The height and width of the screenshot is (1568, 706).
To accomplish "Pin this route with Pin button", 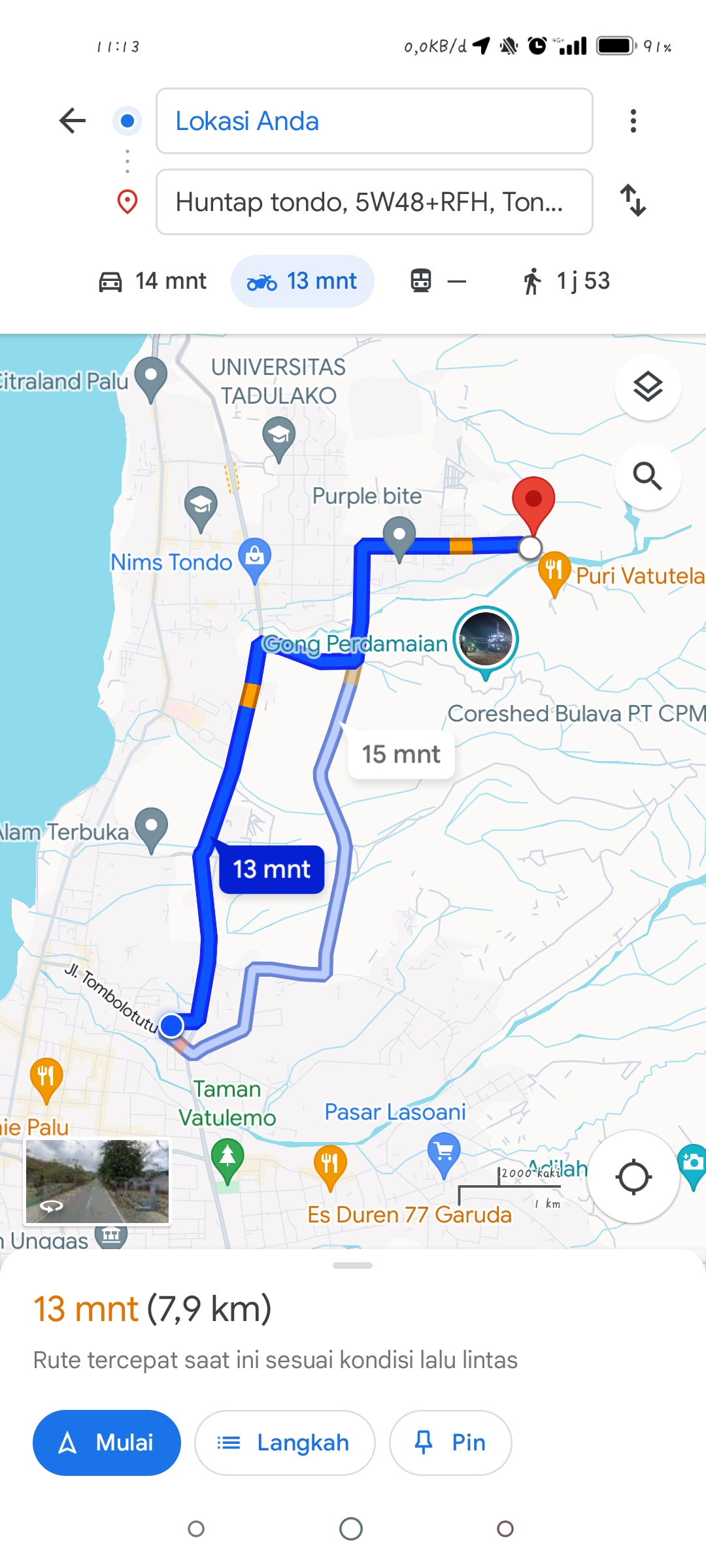I will tap(450, 1442).
